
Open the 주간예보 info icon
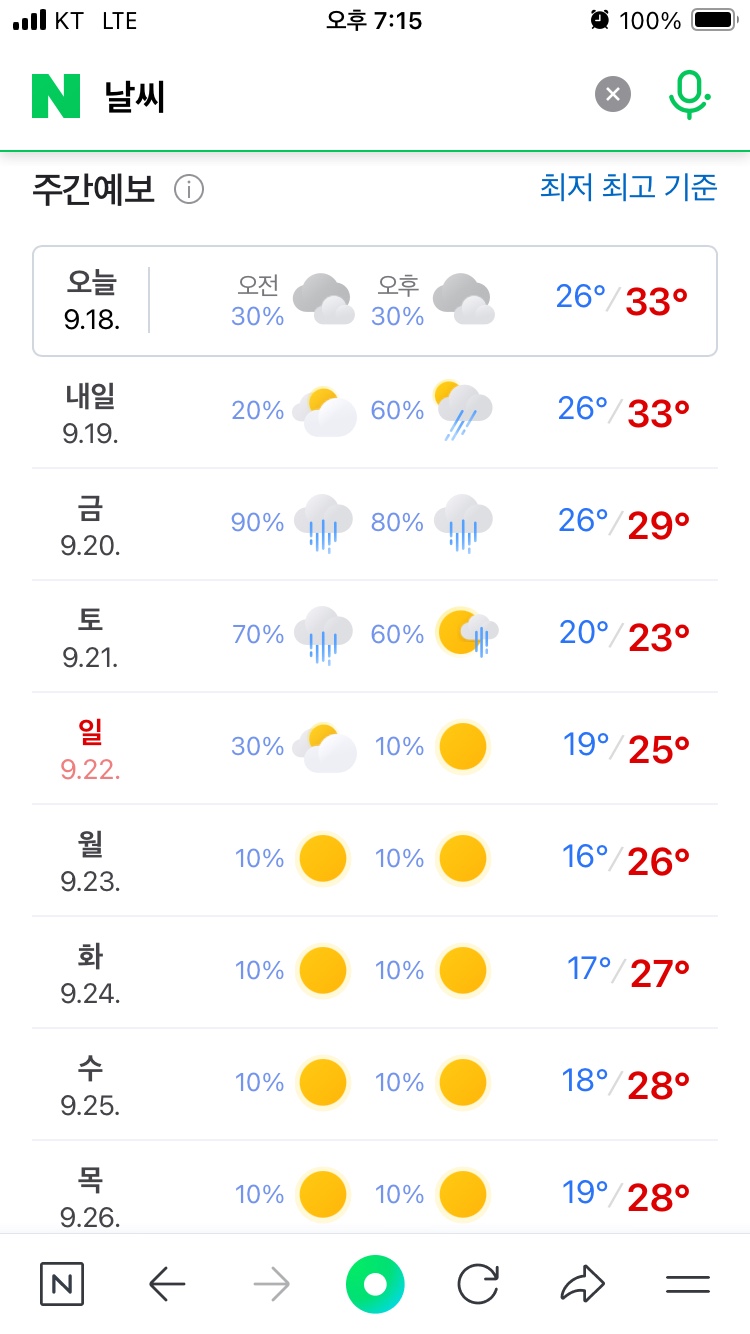coord(189,189)
